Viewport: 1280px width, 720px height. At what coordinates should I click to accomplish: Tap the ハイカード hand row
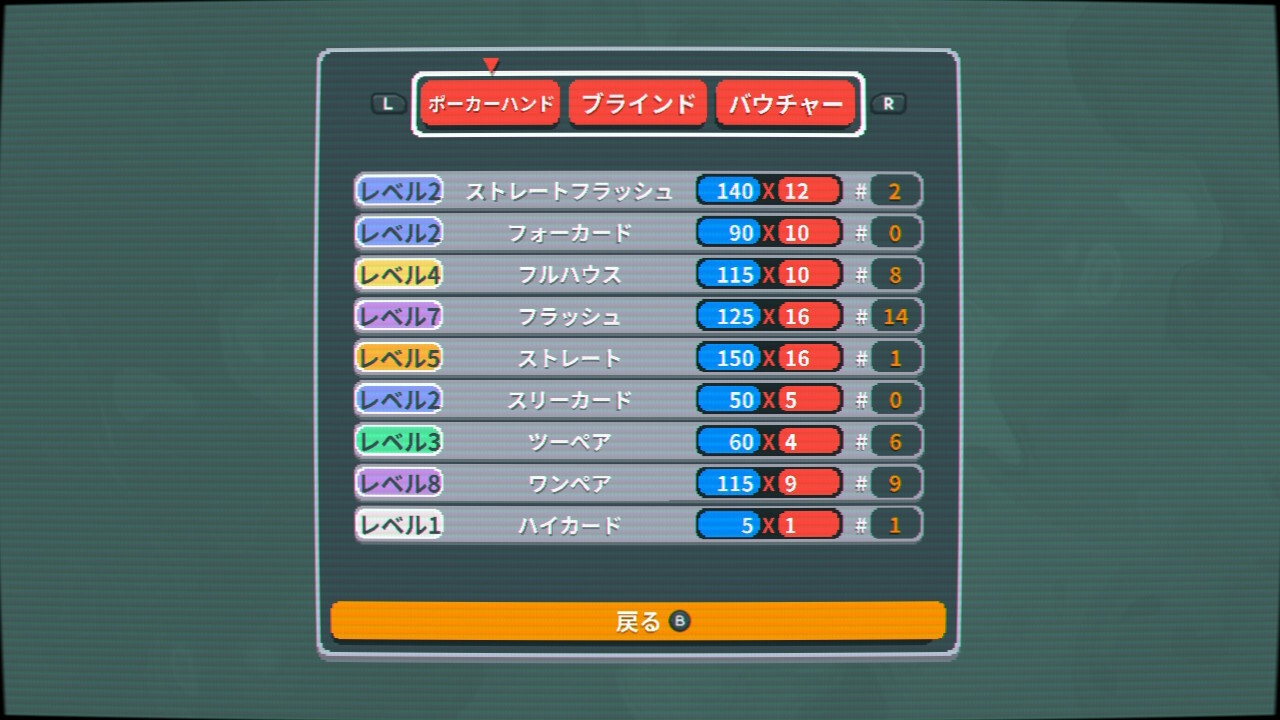(x=638, y=525)
